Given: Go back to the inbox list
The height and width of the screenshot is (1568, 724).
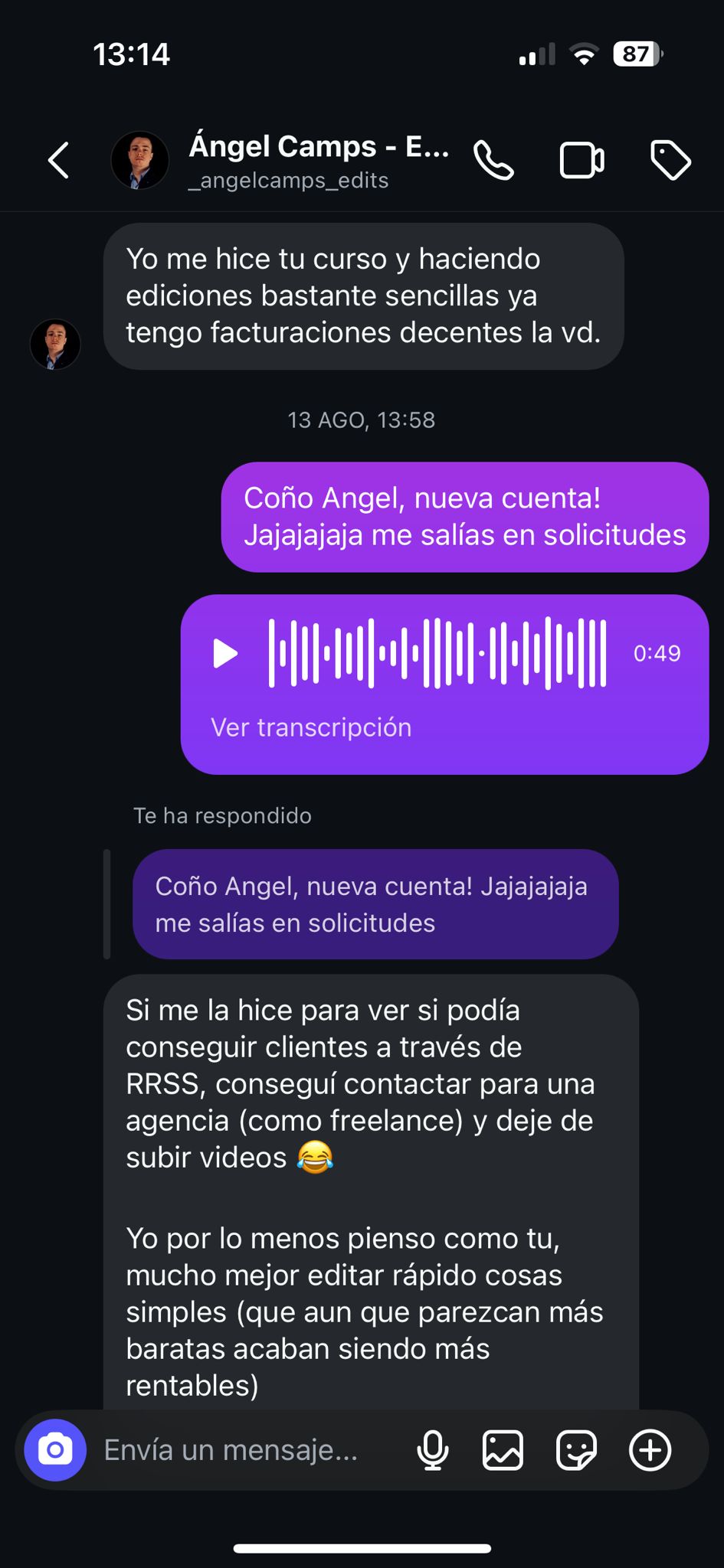Looking at the screenshot, I should (x=59, y=161).
